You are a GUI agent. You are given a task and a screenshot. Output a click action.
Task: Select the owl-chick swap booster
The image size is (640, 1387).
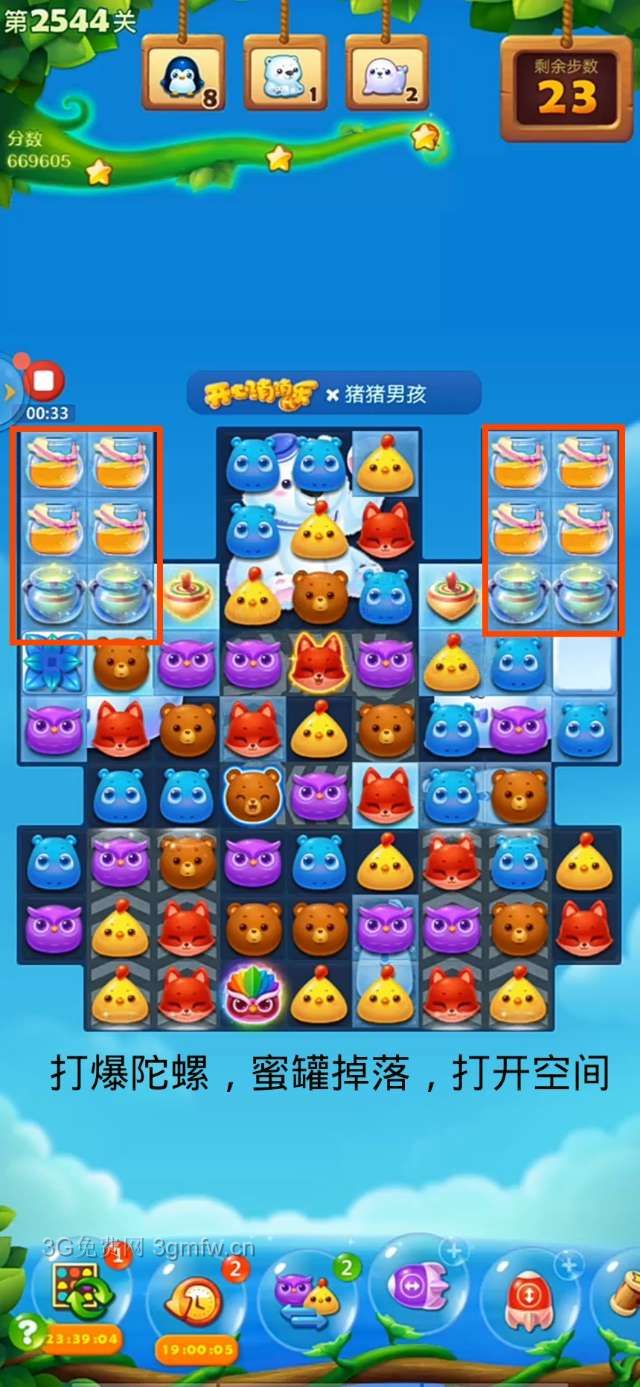click(307, 1295)
